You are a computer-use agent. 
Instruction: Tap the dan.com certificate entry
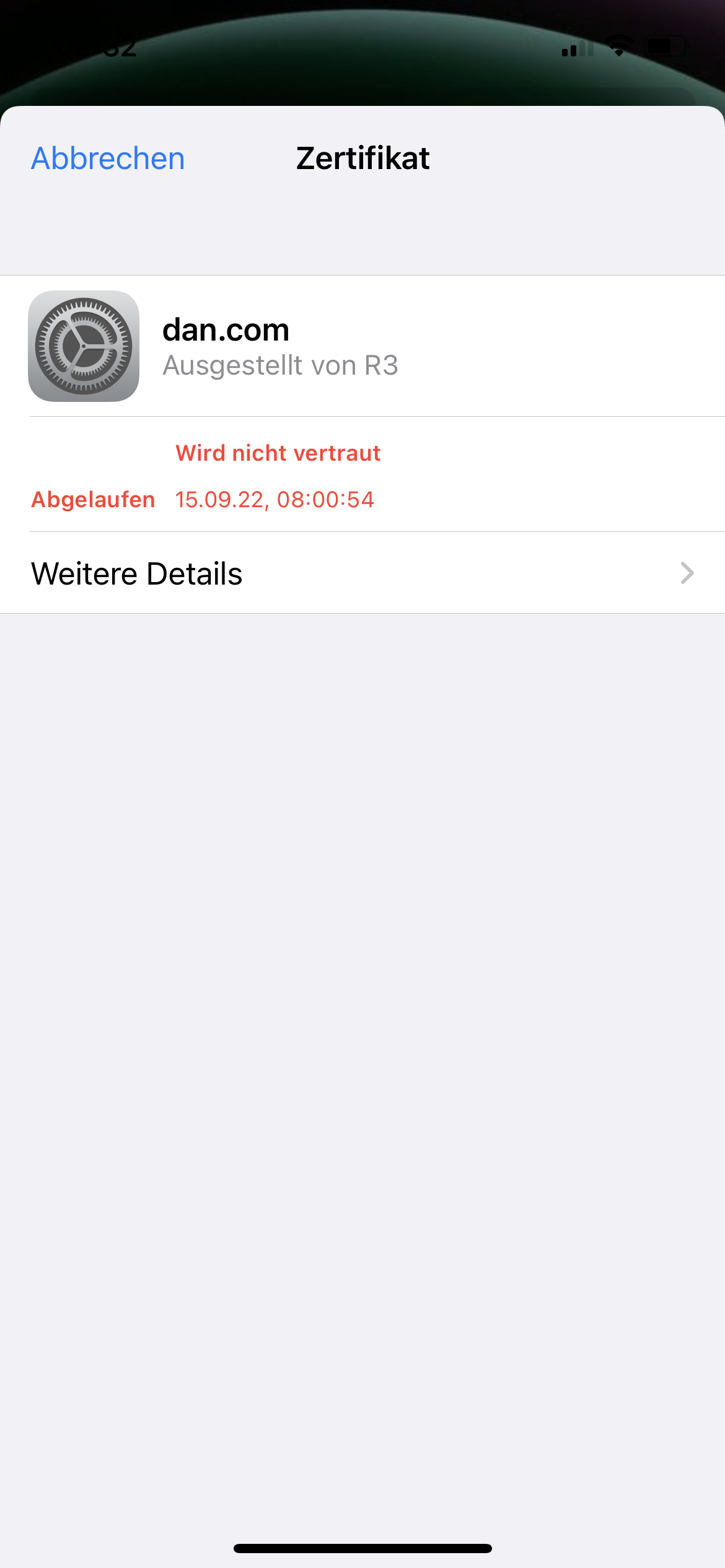click(226, 329)
